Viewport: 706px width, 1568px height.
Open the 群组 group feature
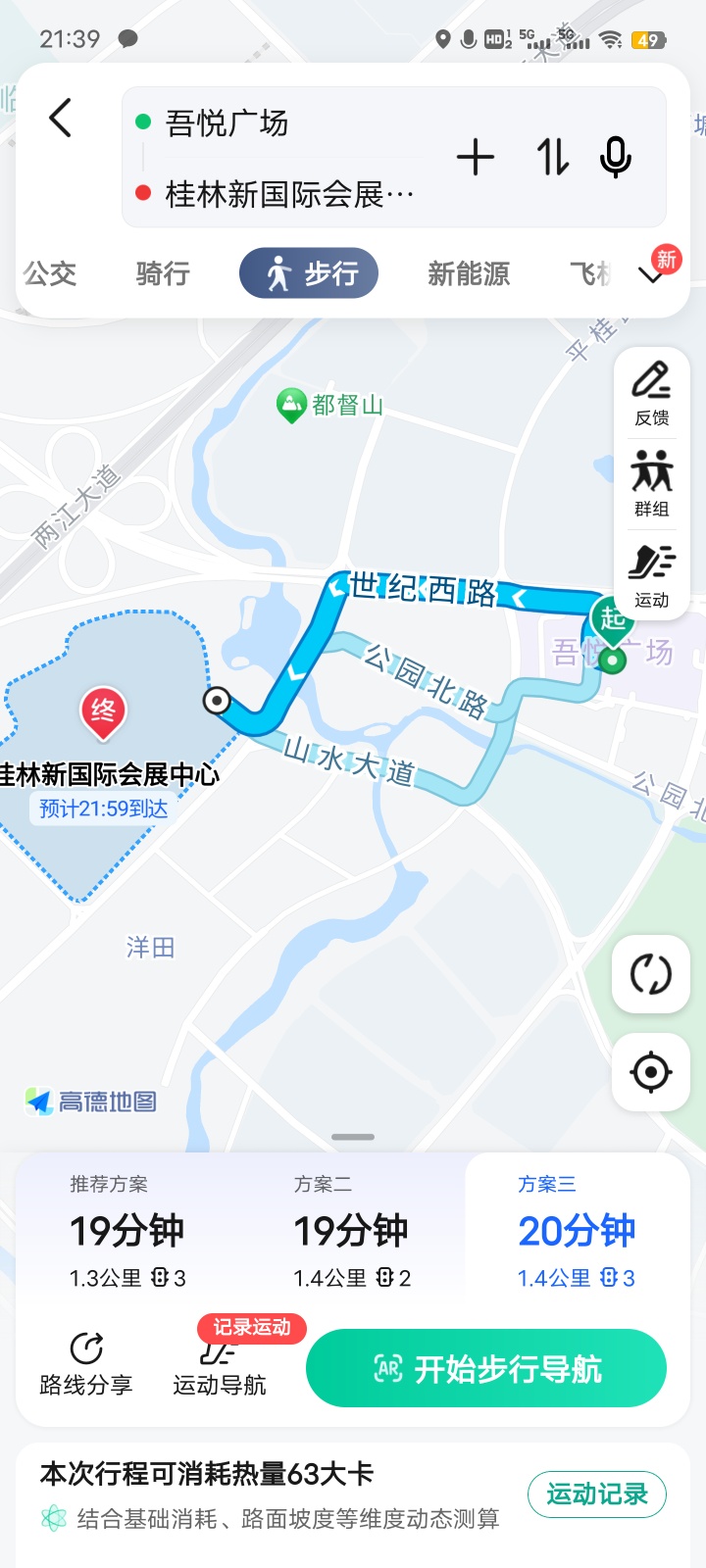651,484
